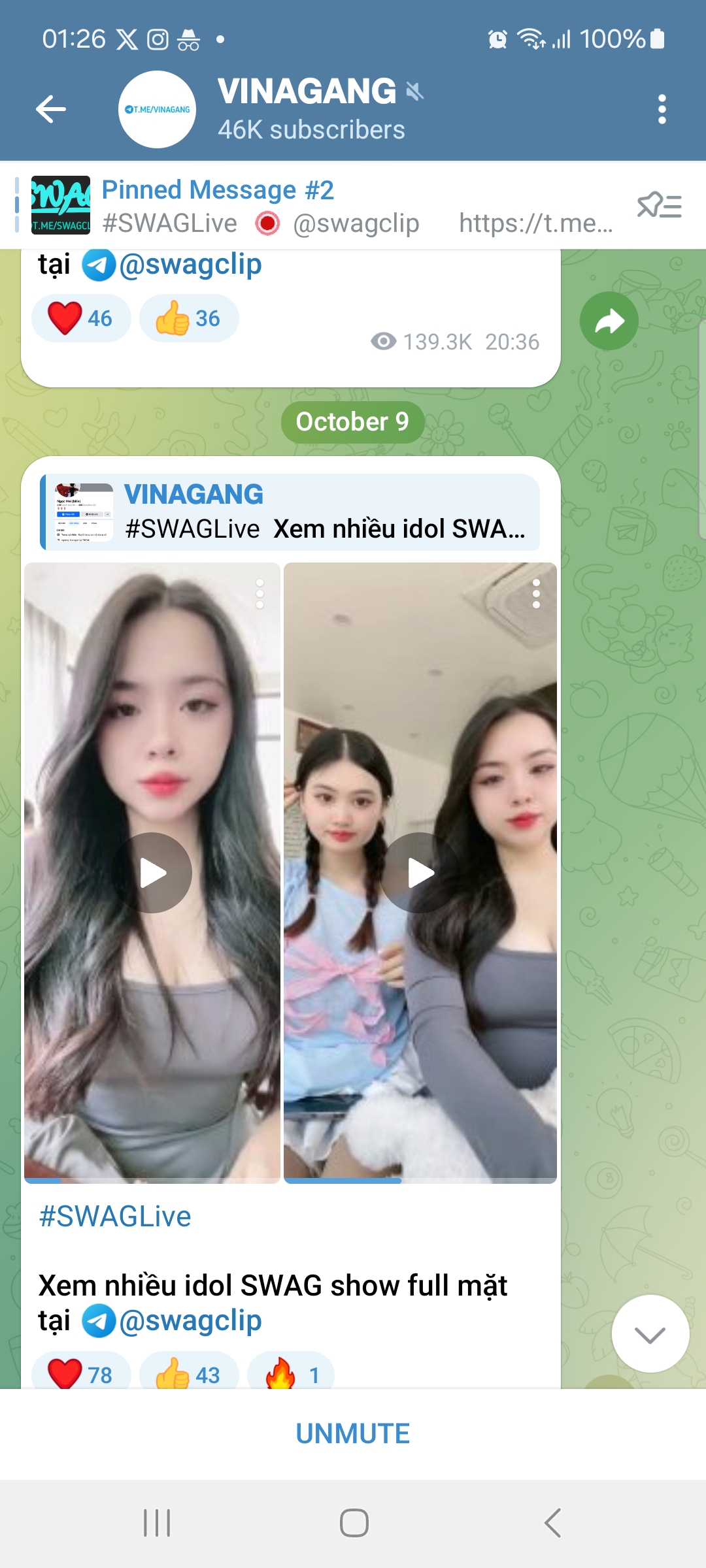Open the #SWAGLive hashtag in the caption
The height and width of the screenshot is (1568, 706).
pyautogui.click(x=115, y=1217)
